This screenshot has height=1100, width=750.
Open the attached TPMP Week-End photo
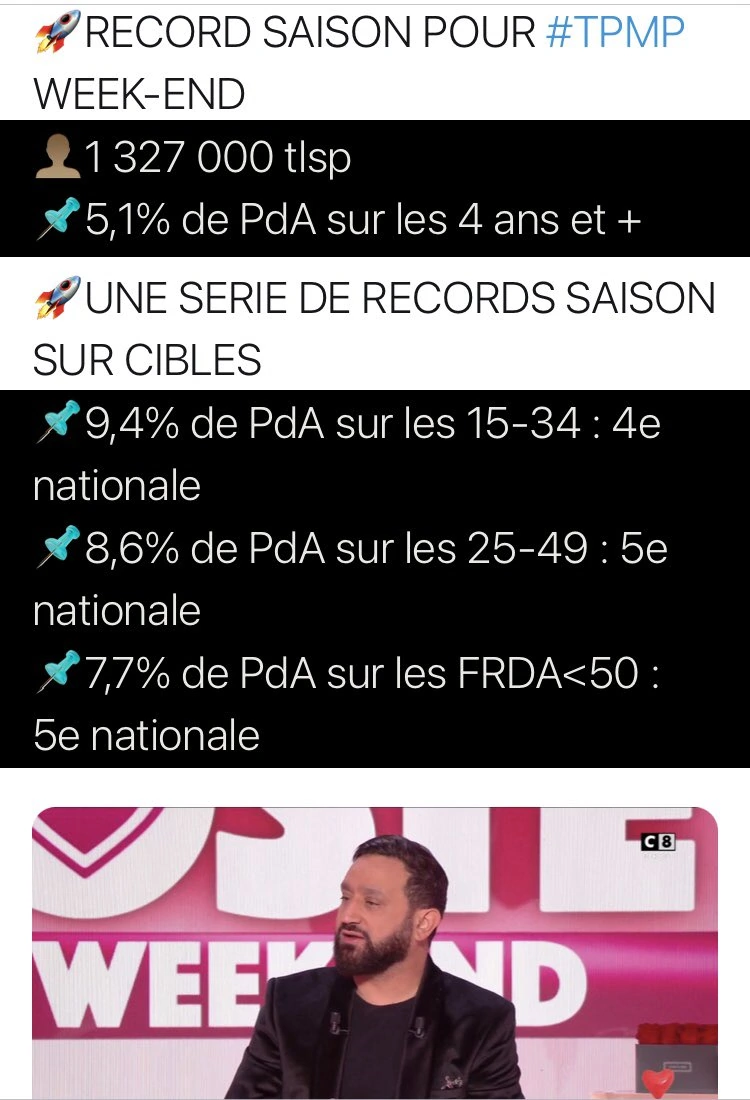point(375,952)
